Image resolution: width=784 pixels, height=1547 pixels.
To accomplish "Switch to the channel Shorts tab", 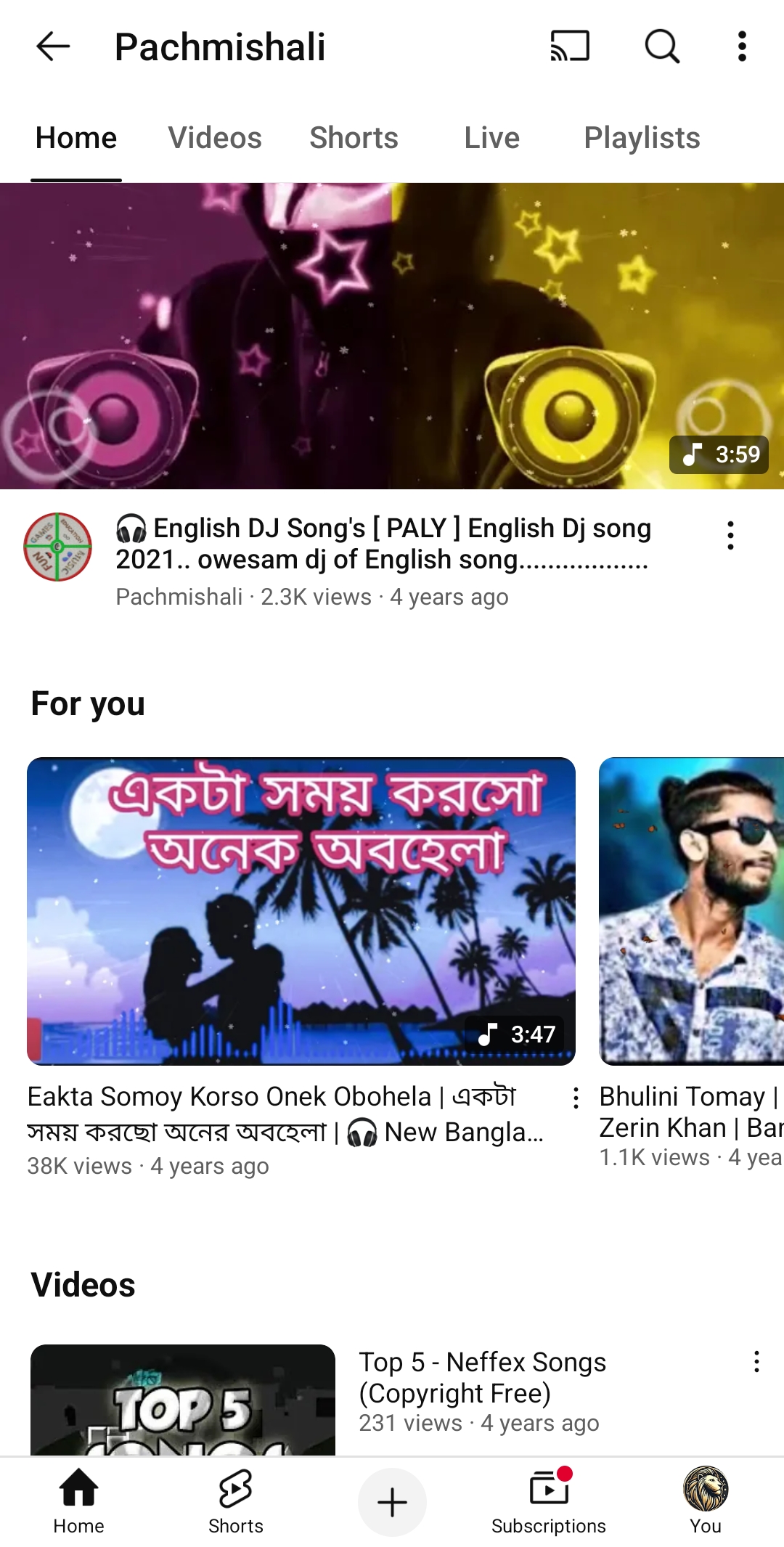I will pyautogui.click(x=354, y=138).
